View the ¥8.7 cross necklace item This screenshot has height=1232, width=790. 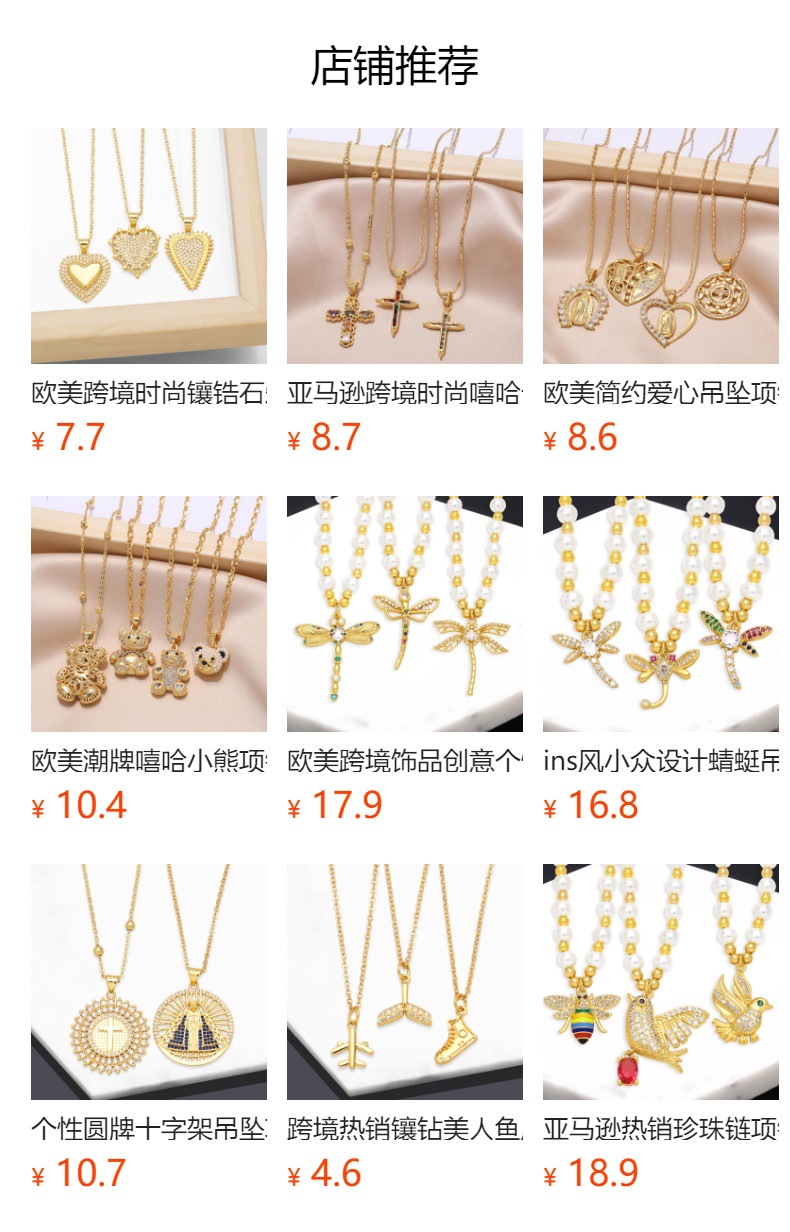pyautogui.click(x=404, y=246)
